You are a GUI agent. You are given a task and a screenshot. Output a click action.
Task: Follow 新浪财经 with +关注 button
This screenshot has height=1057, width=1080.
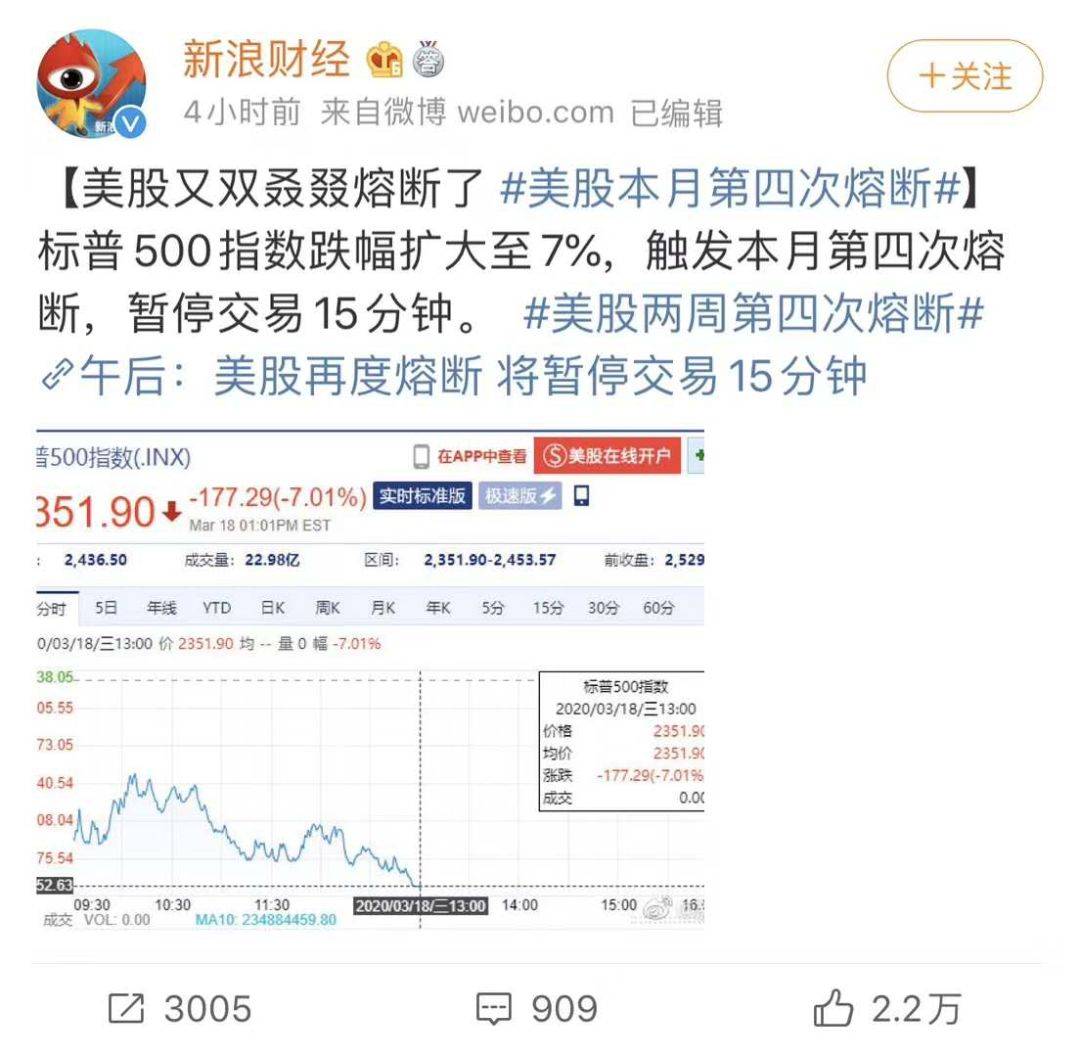(x=965, y=76)
